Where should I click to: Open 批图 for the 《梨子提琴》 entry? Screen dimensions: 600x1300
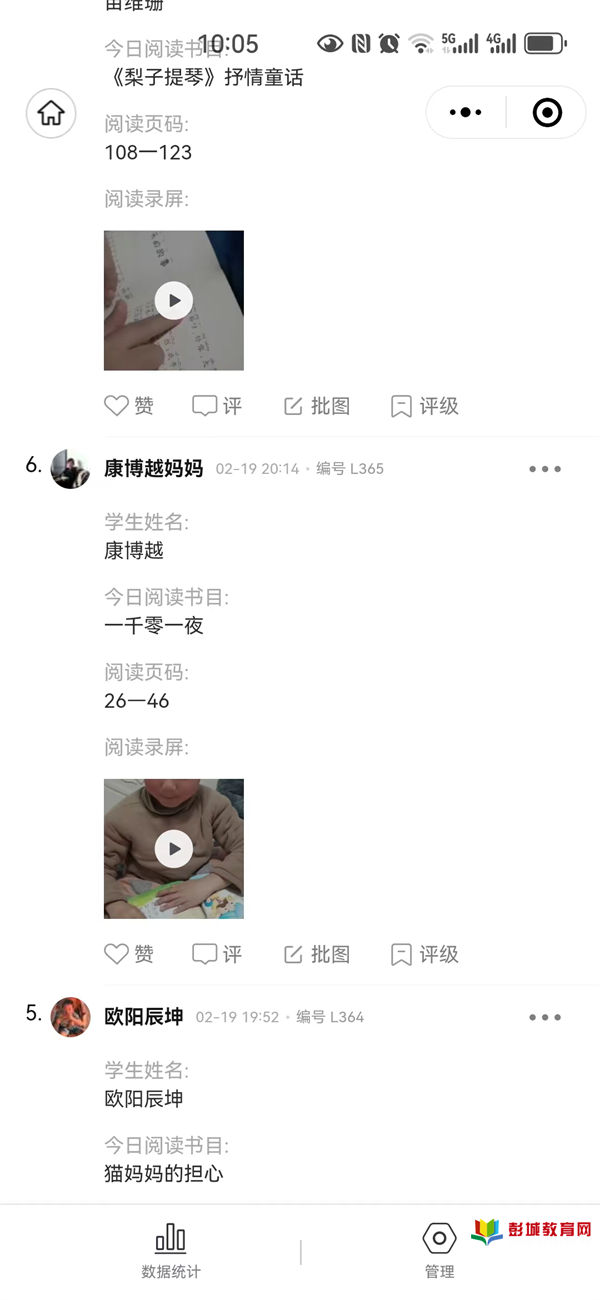(317, 406)
